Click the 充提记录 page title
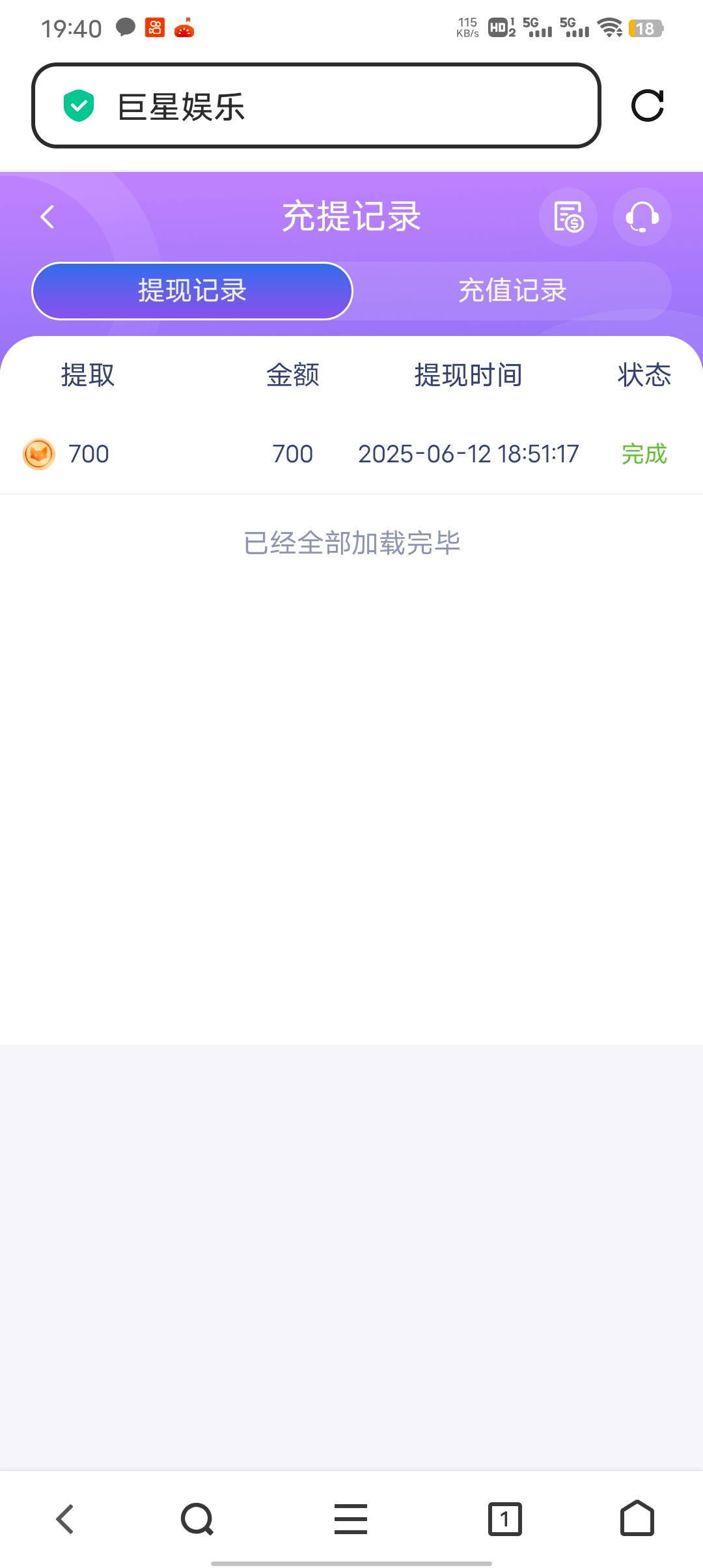 (x=351, y=217)
